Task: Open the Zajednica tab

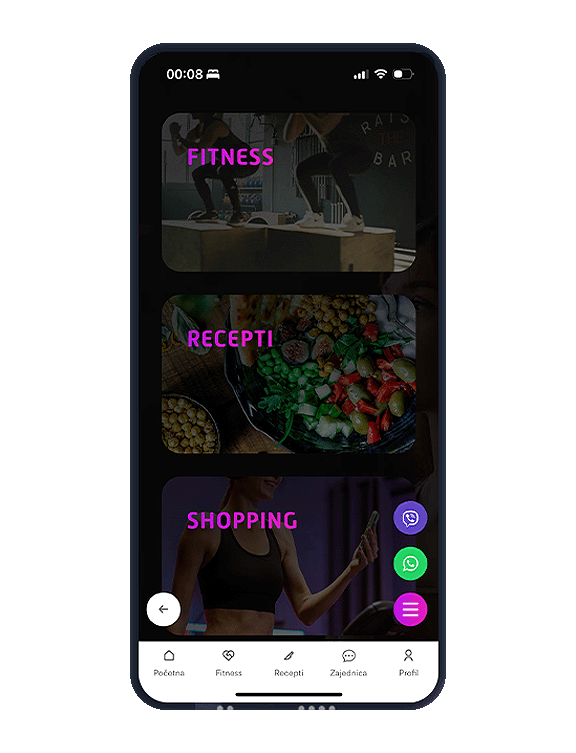Action: click(x=348, y=663)
